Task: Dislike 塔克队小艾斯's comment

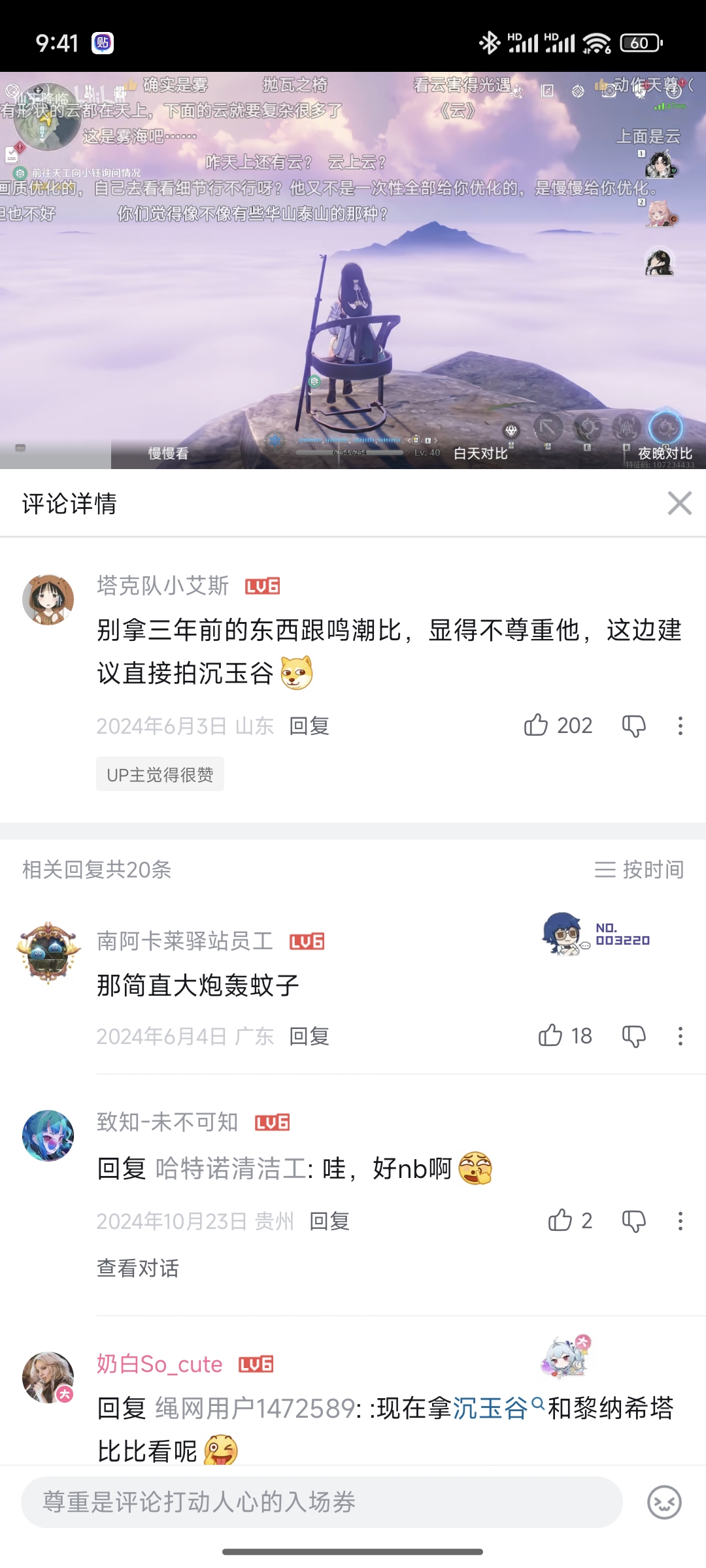Action: (633, 726)
